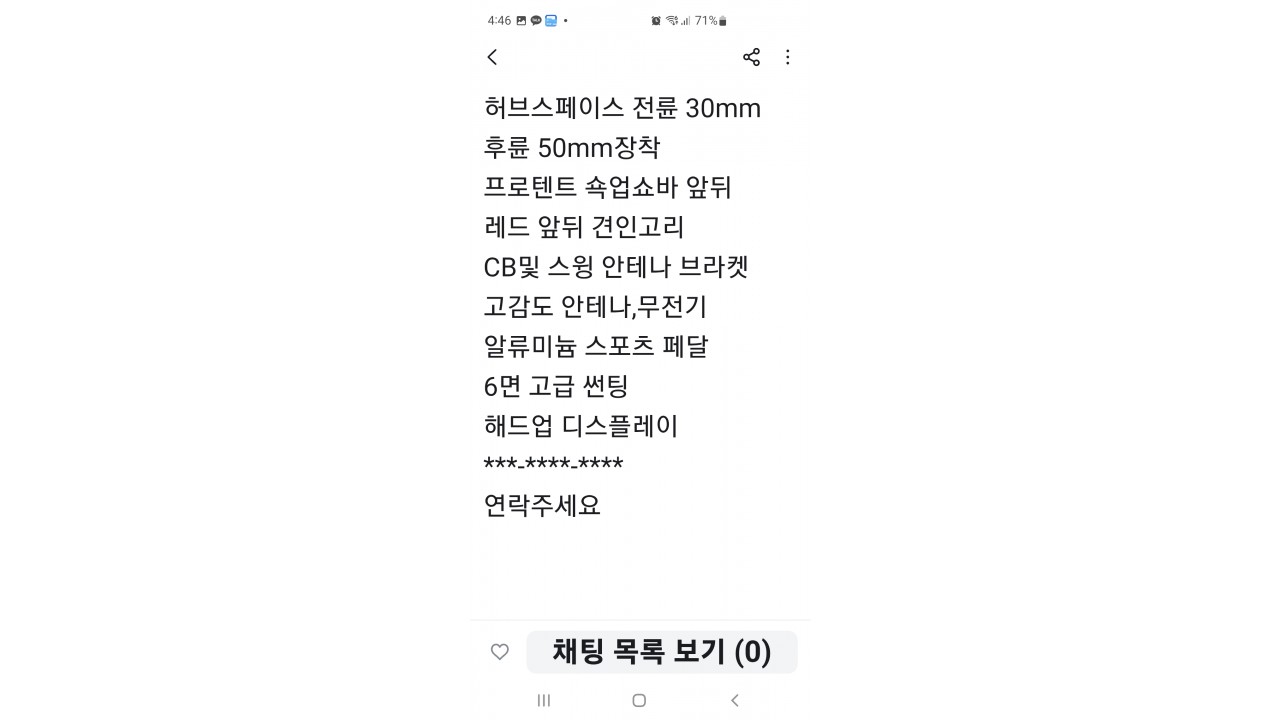
Task: Open recent apps from navigation bar
Action: coord(544,700)
